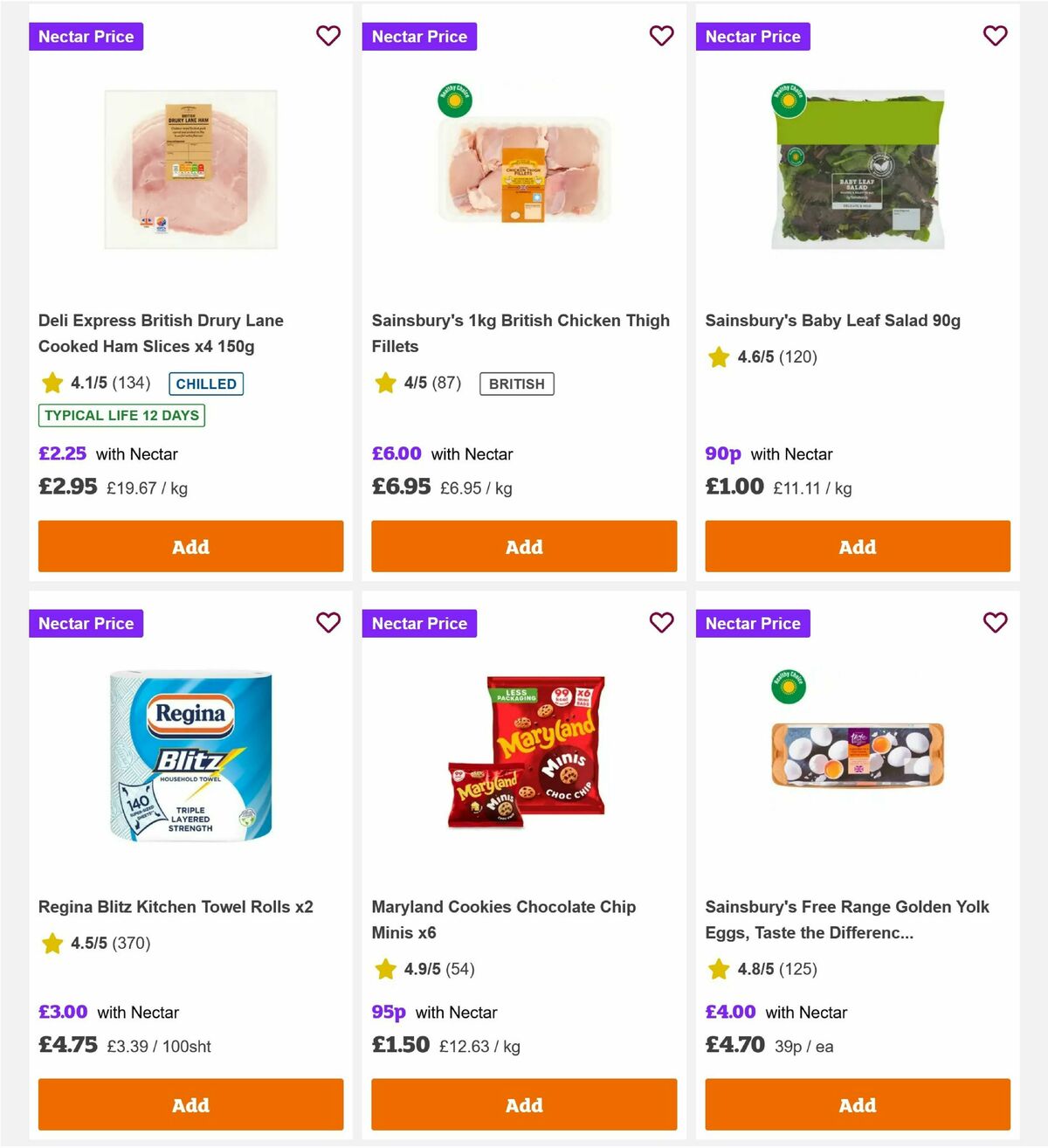Favorite the Deli Express ham slices
Screen dimensions: 1048x1148
(x=328, y=36)
